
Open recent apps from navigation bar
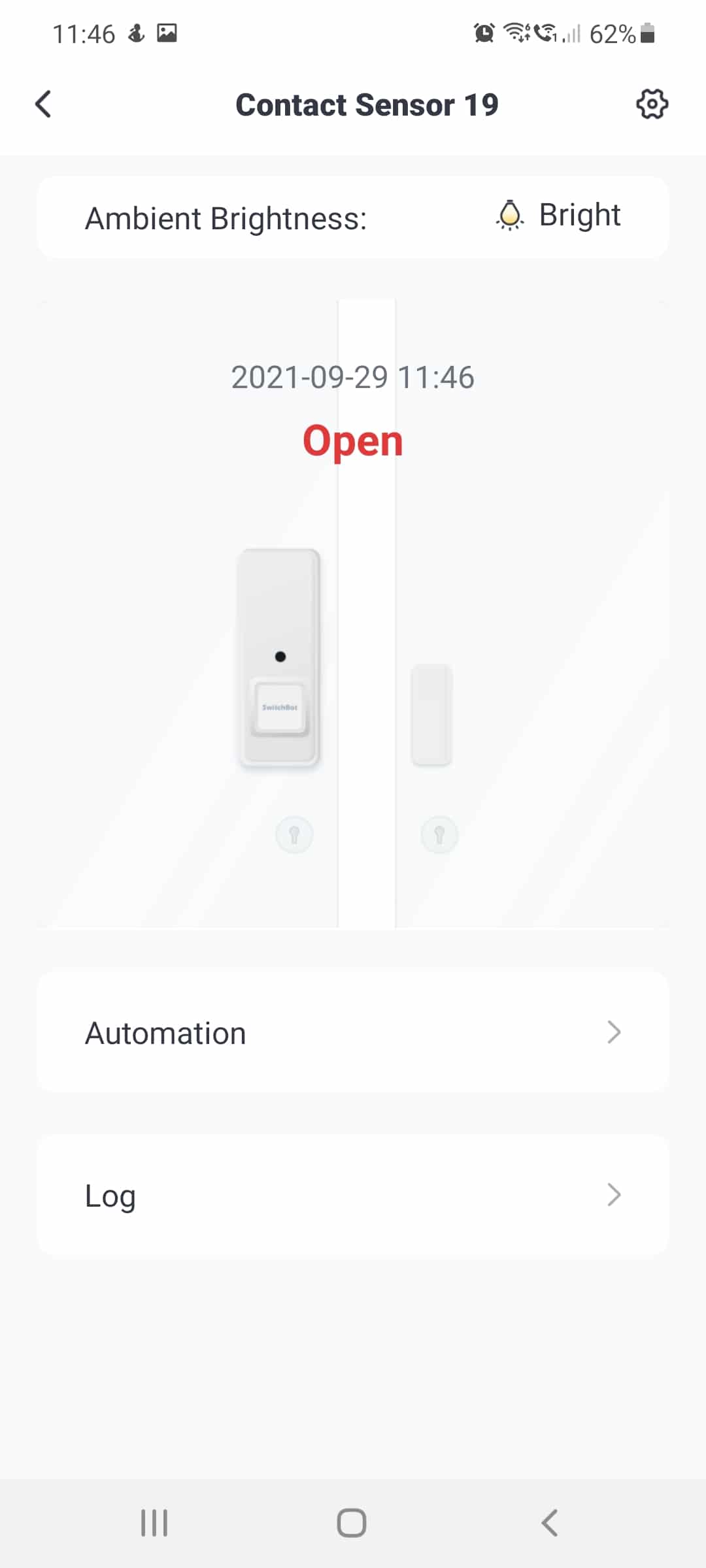coord(154,1523)
